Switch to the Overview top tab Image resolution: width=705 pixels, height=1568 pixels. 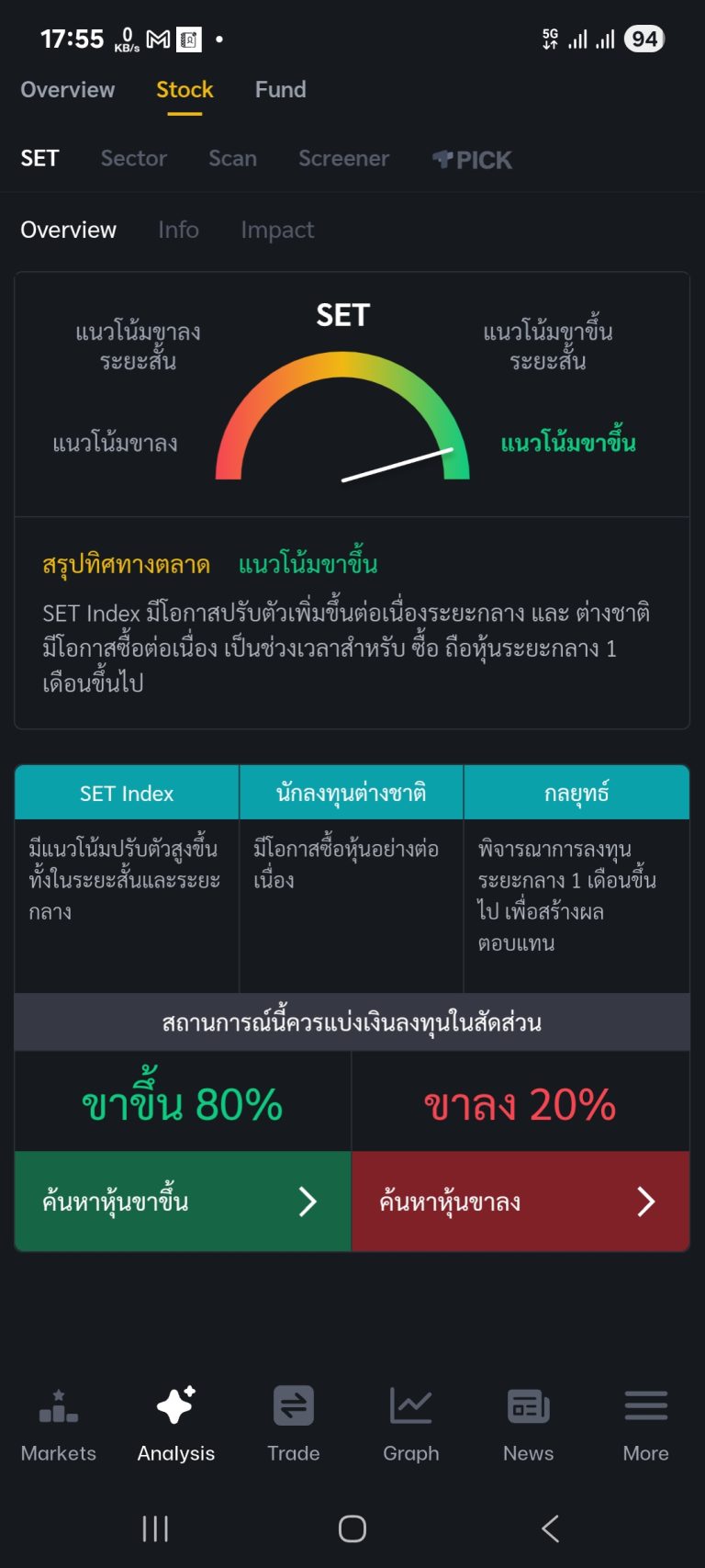point(68,90)
